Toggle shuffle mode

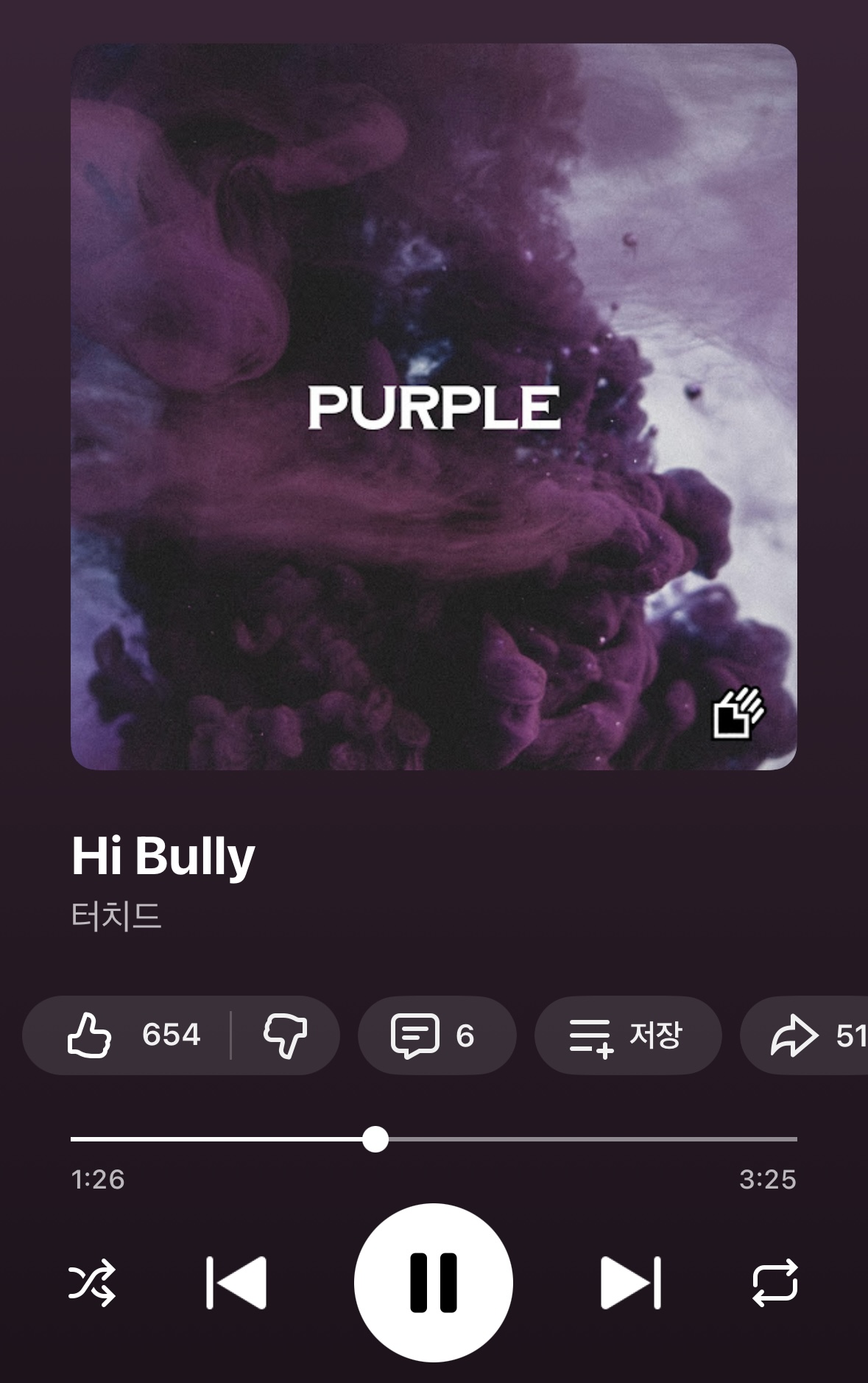coord(92,1283)
